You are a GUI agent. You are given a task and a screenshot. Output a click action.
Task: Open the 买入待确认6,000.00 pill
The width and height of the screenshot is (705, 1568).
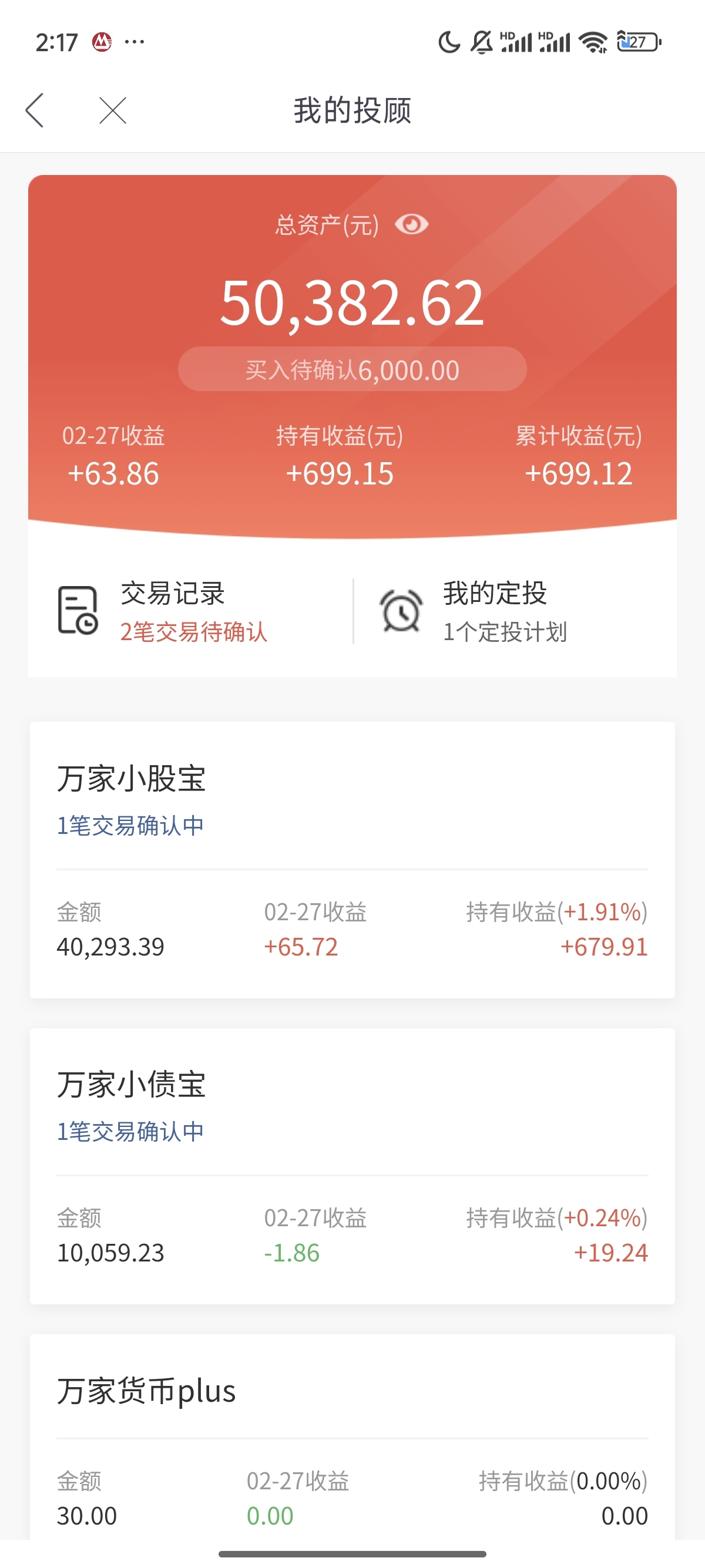click(x=352, y=369)
